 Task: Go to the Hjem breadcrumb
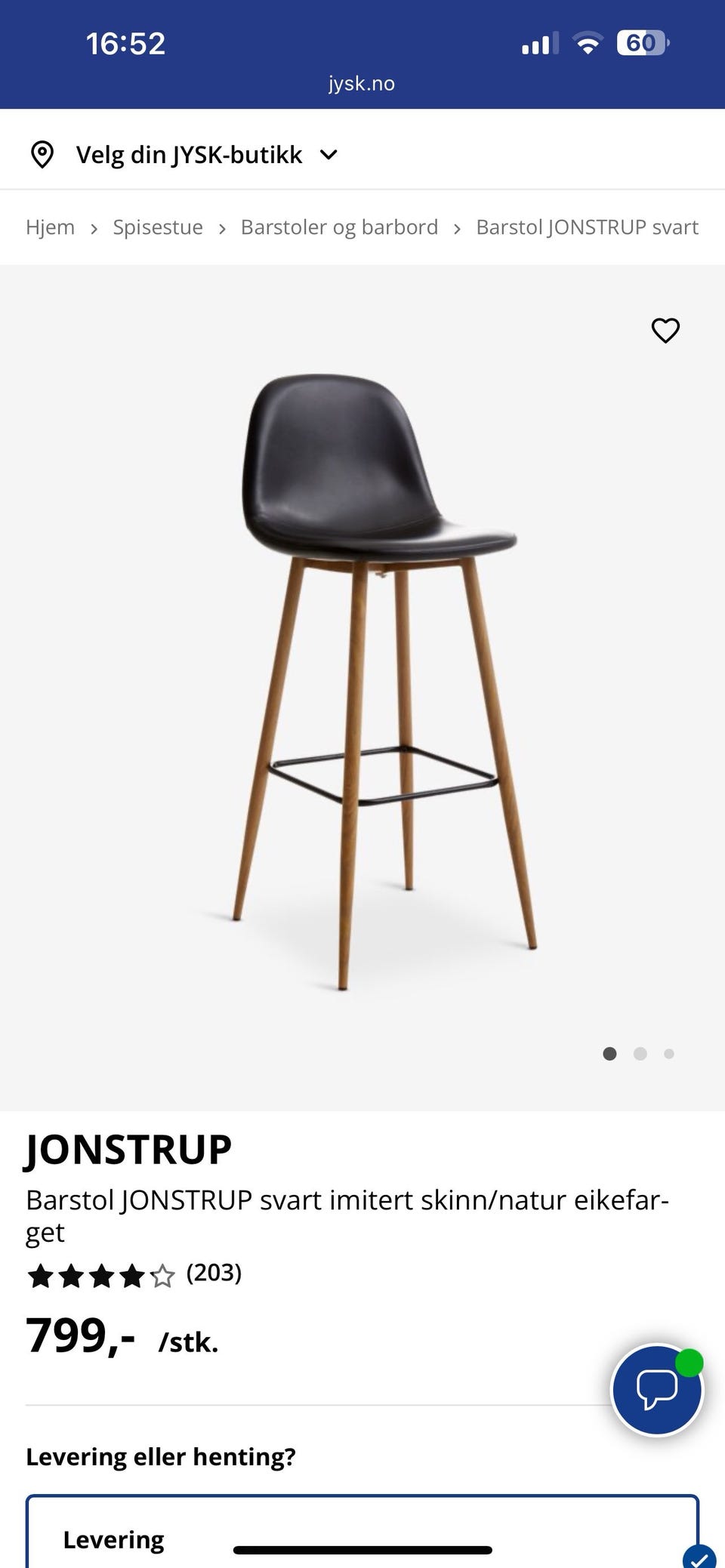click(x=50, y=227)
